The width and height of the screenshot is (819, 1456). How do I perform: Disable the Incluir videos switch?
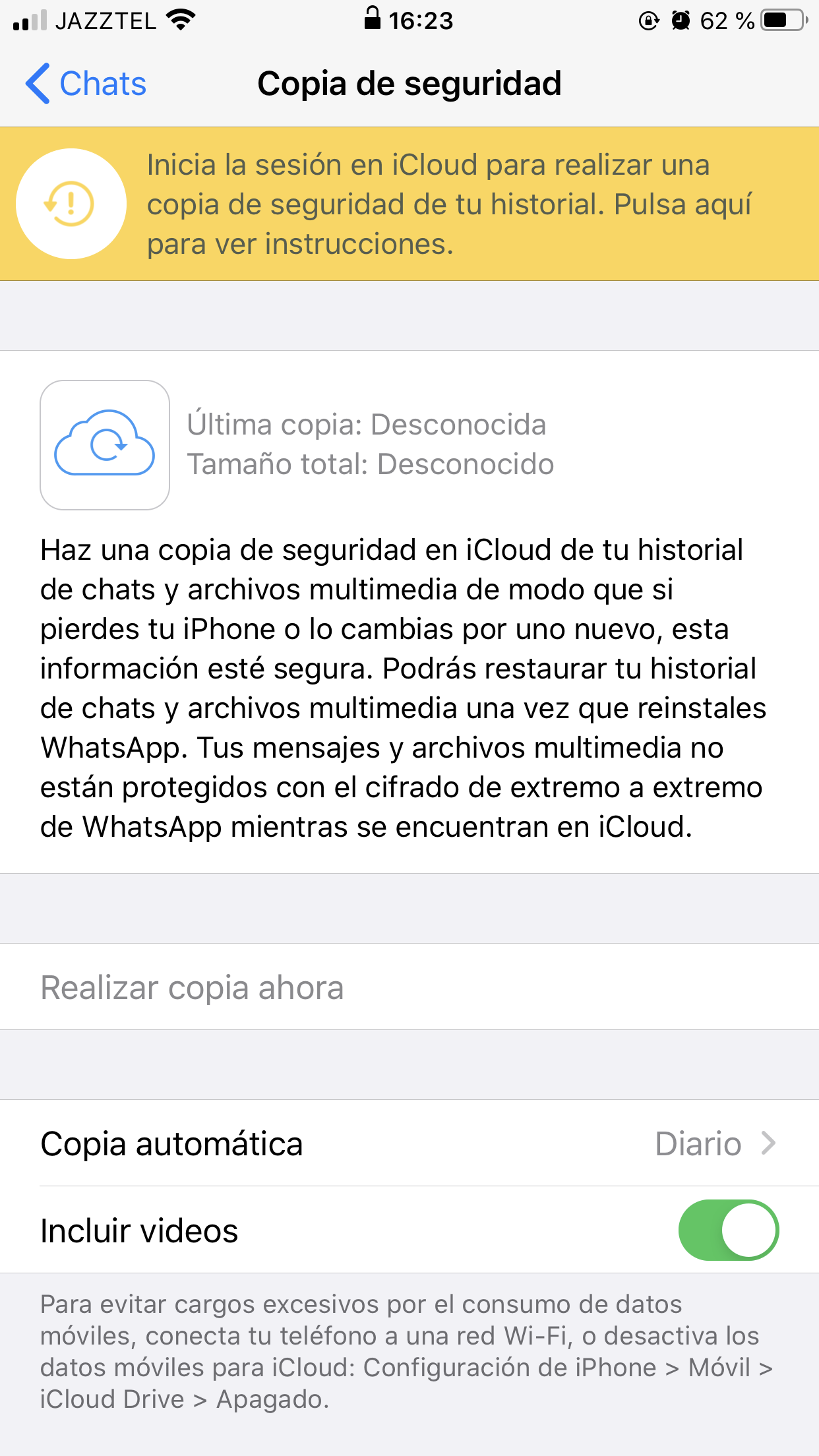pos(728,1230)
